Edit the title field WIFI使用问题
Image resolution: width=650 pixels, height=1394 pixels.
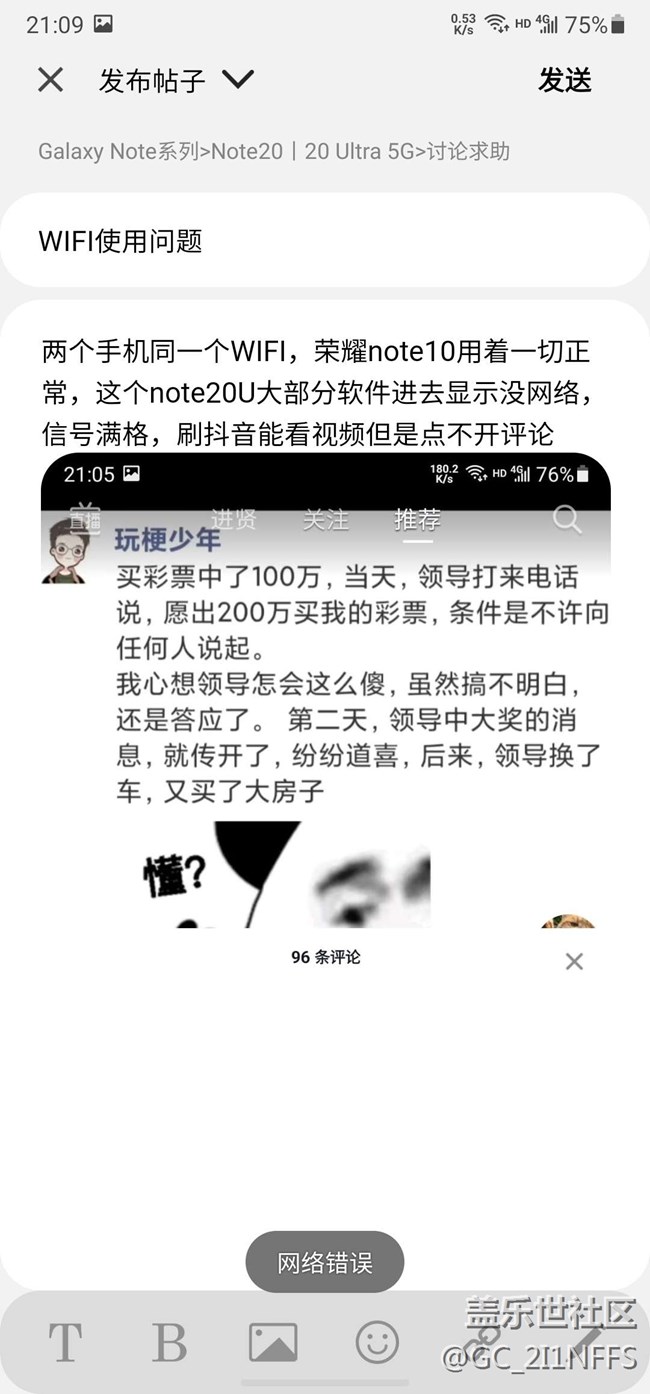324,241
